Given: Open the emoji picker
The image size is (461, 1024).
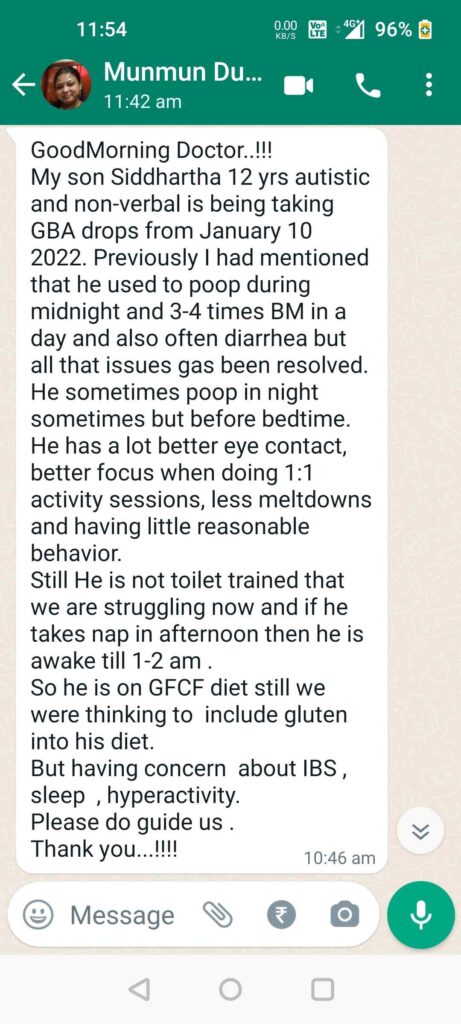Looking at the screenshot, I should 38,915.
